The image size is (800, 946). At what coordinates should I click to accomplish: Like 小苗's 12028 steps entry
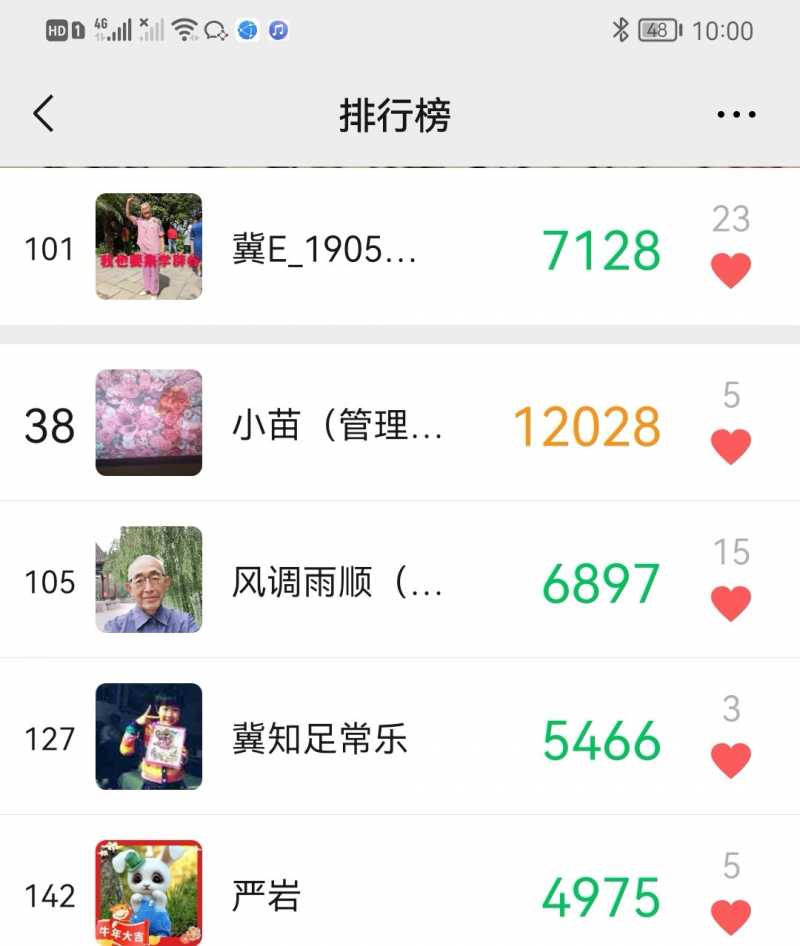click(730, 446)
